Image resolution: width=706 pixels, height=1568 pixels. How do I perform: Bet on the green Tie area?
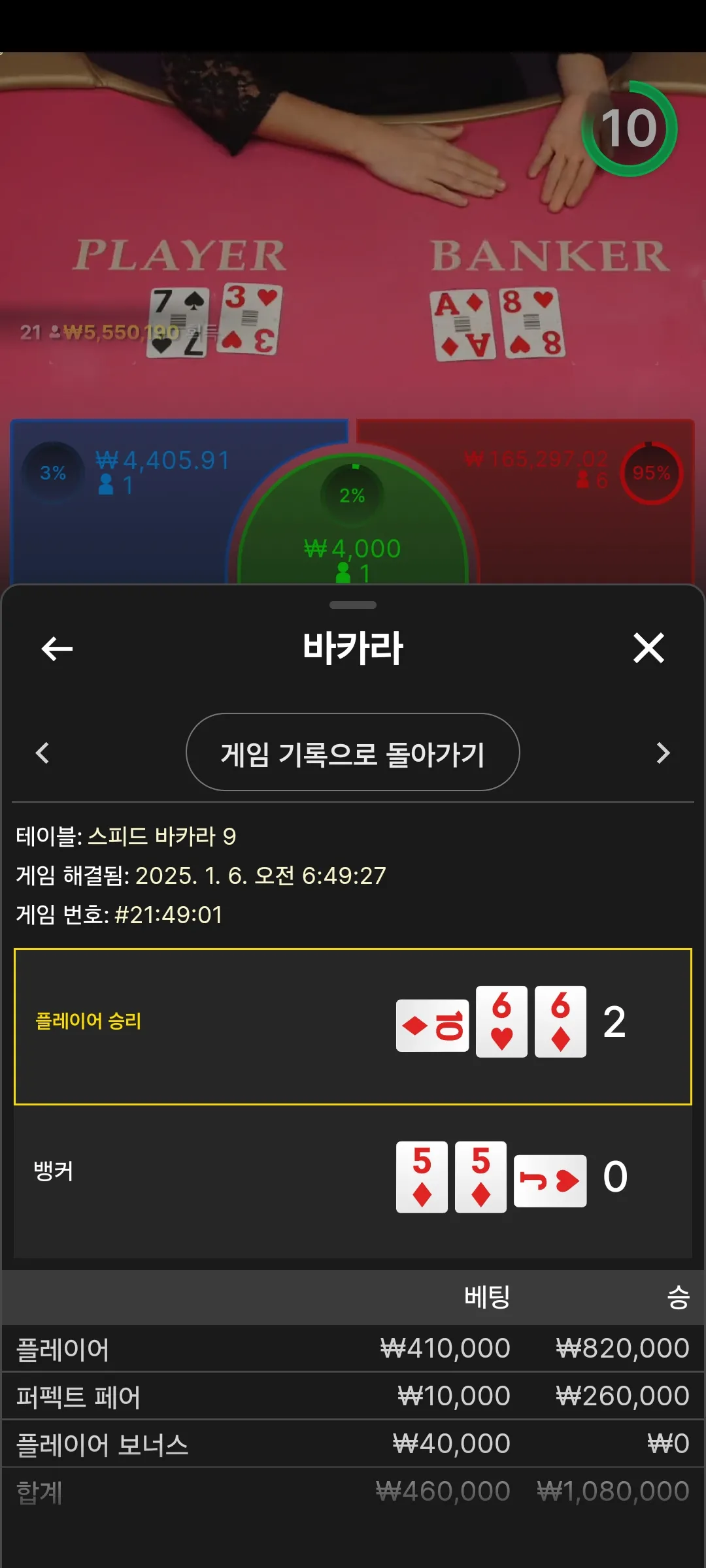352,536
